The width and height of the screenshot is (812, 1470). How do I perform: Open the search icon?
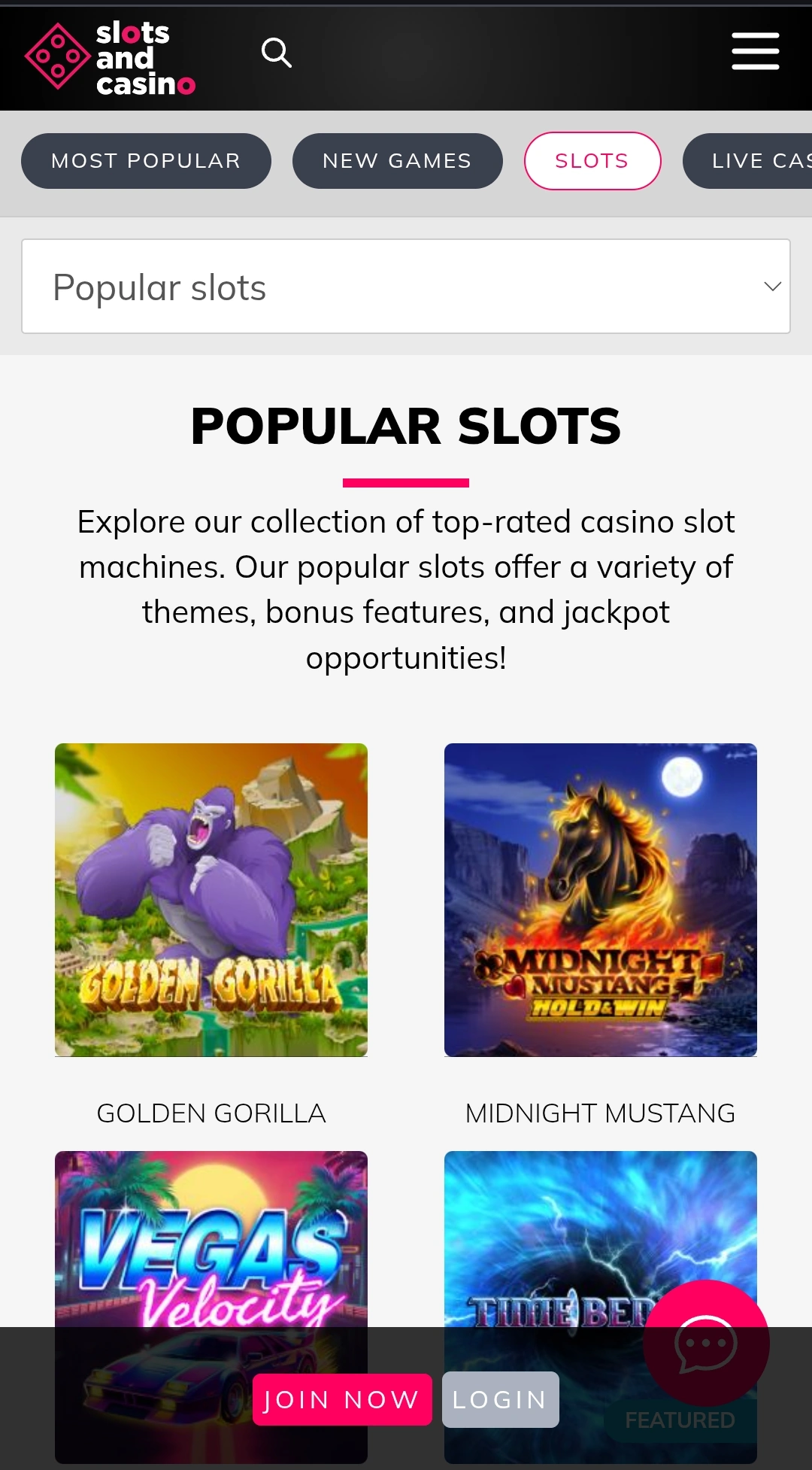[x=277, y=52]
